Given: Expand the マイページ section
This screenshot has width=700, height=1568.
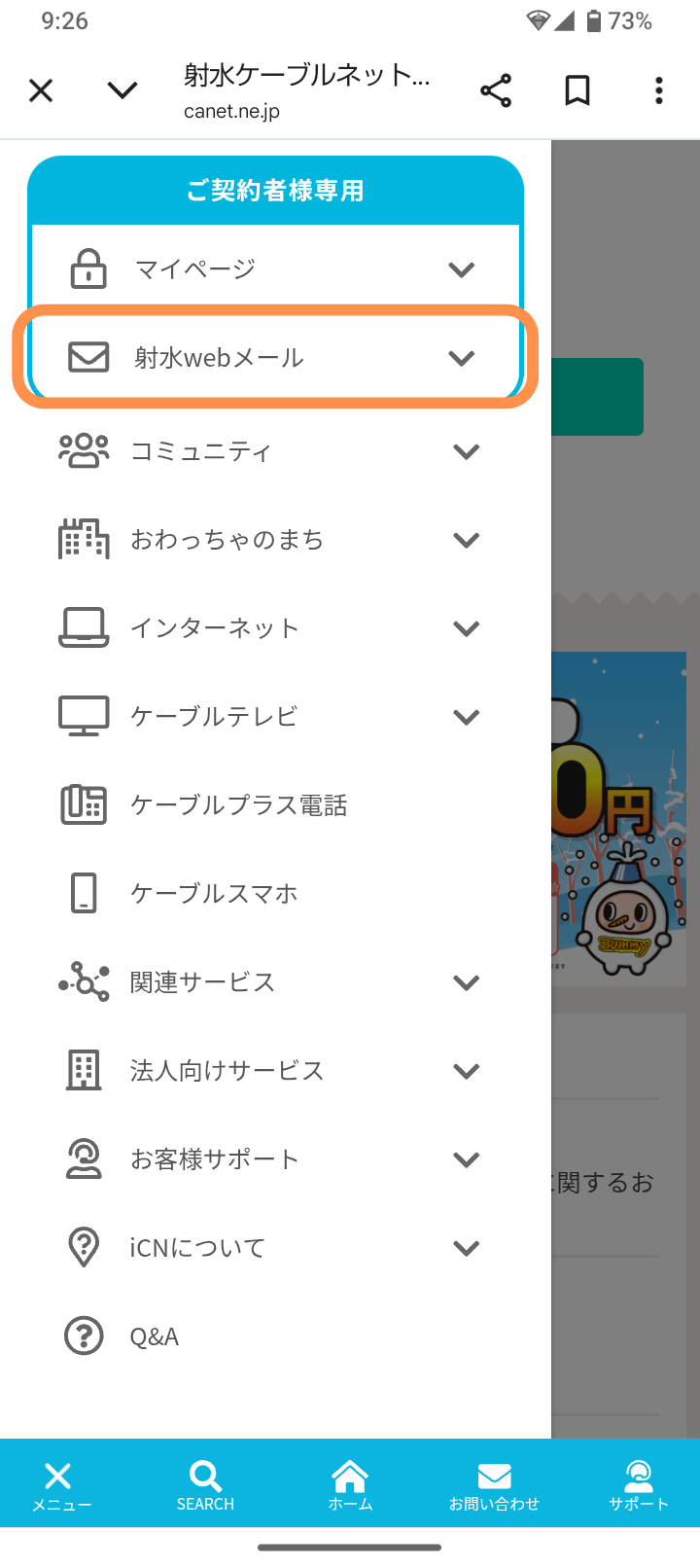Looking at the screenshot, I should [x=461, y=269].
